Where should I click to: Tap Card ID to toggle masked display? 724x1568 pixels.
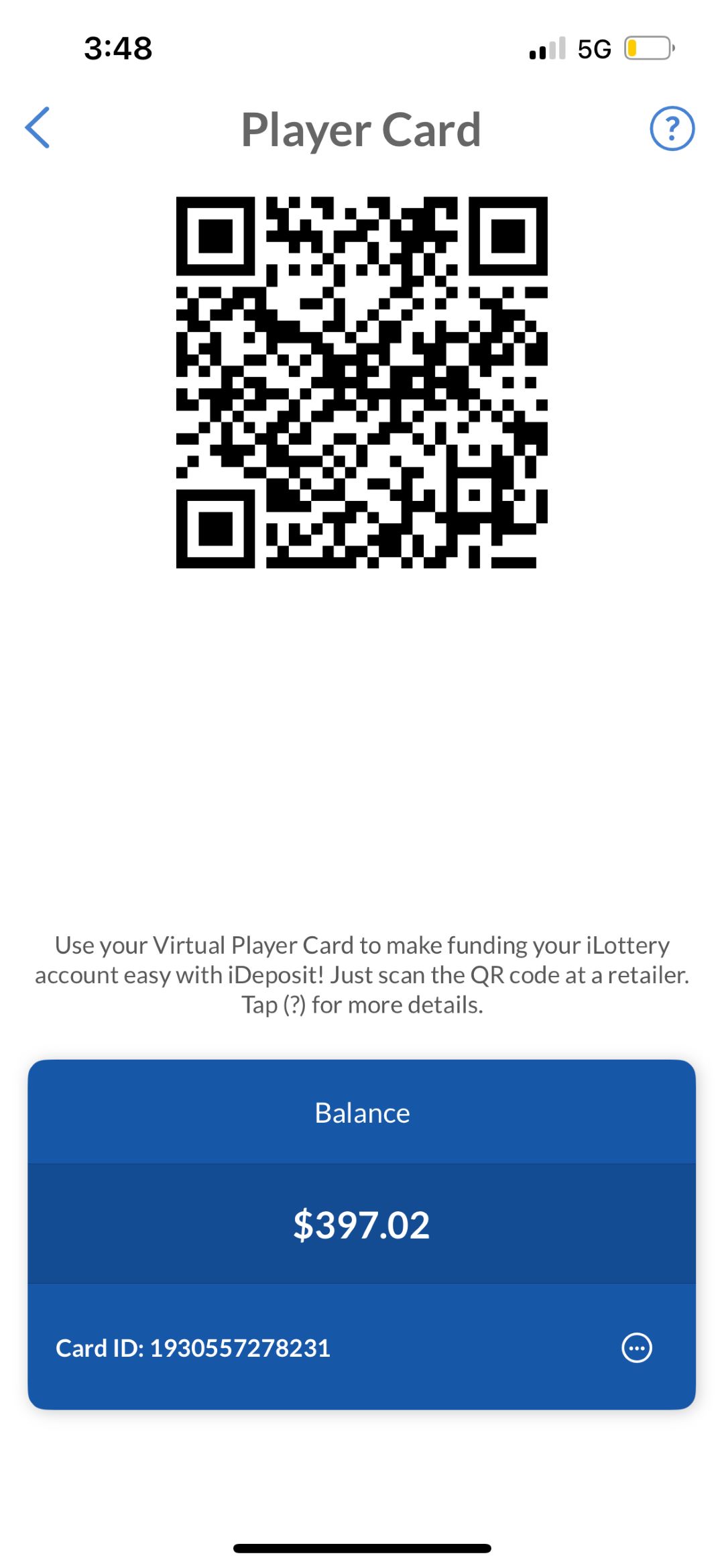tap(192, 1348)
